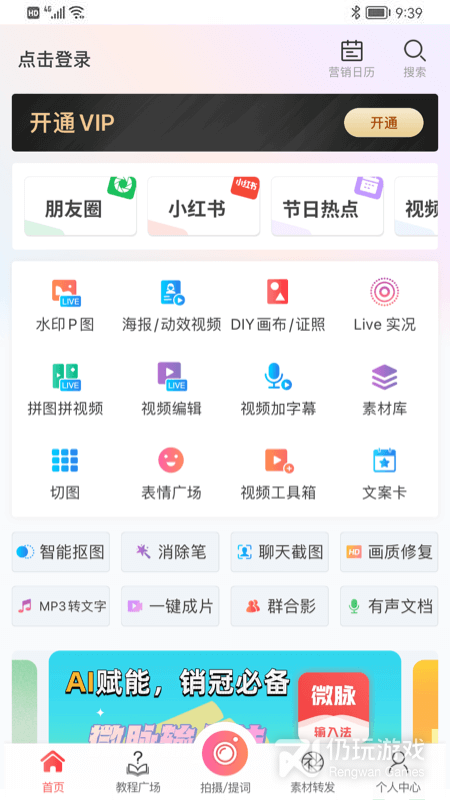Viewport: 450px width, 800px height.
Task: Switch to the 教程广场 tab
Action: tap(138, 772)
